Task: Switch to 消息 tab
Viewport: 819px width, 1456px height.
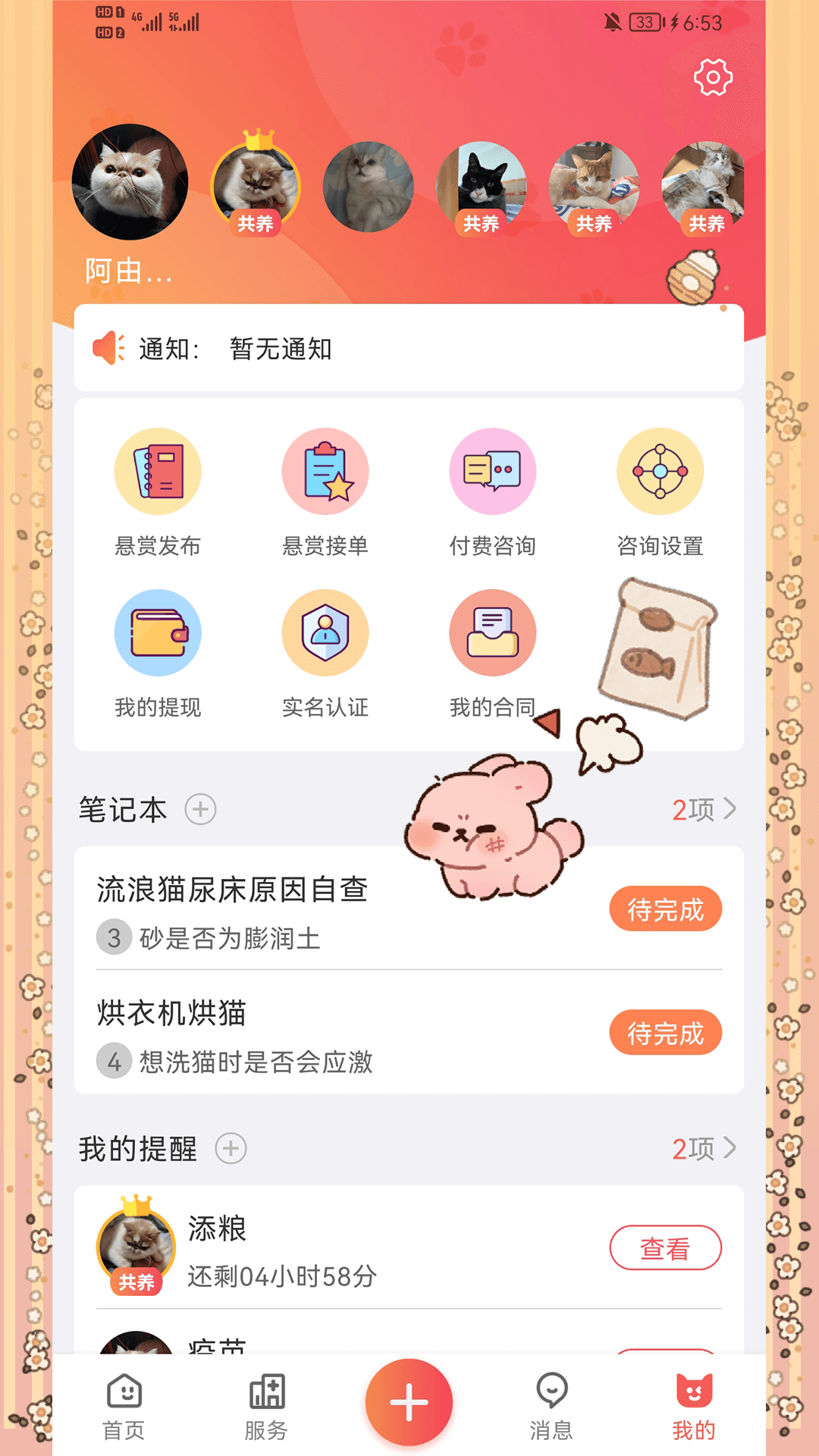Action: [x=551, y=1407]
